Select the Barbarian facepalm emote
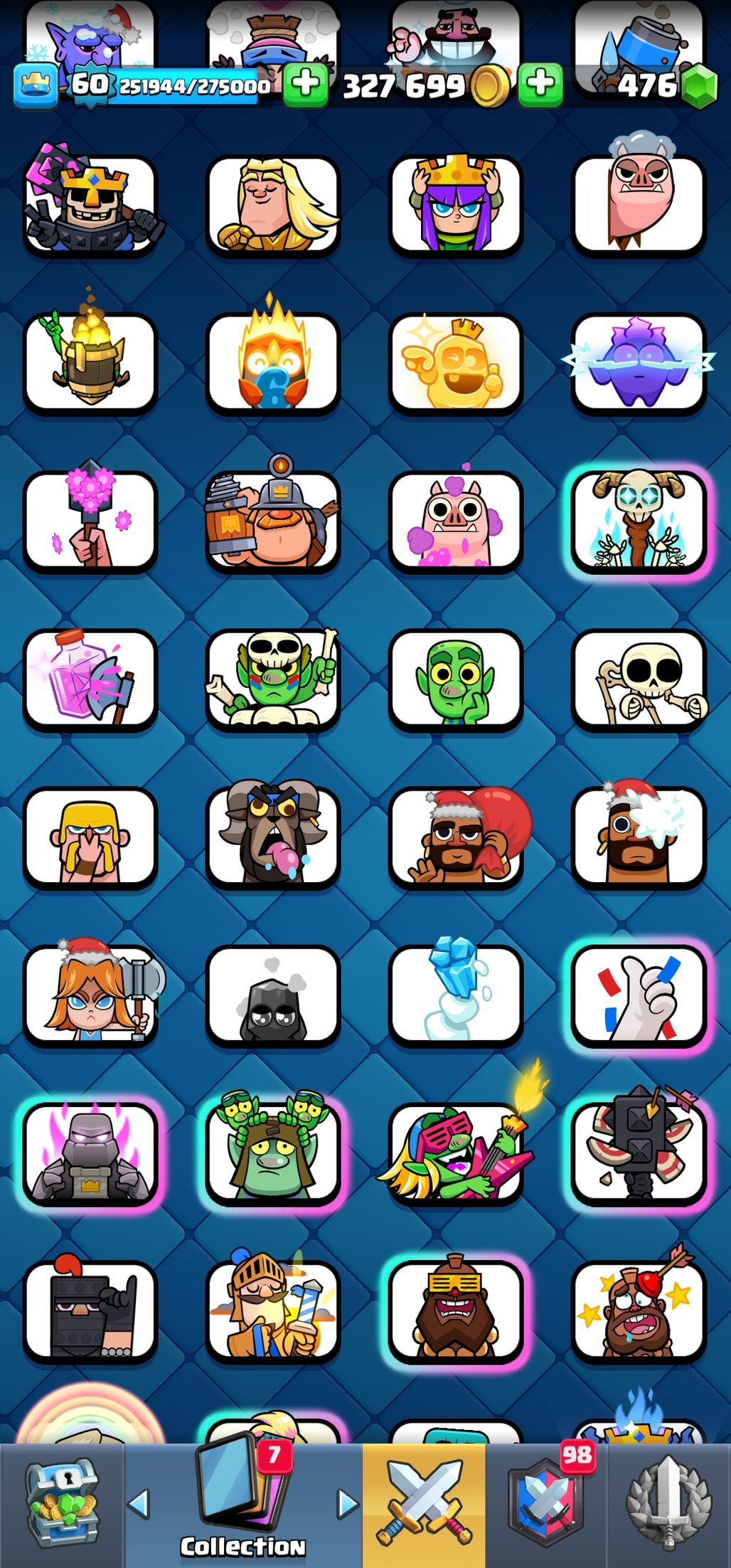The width and height of the screenshot is (731, 1568). [90, 837]
